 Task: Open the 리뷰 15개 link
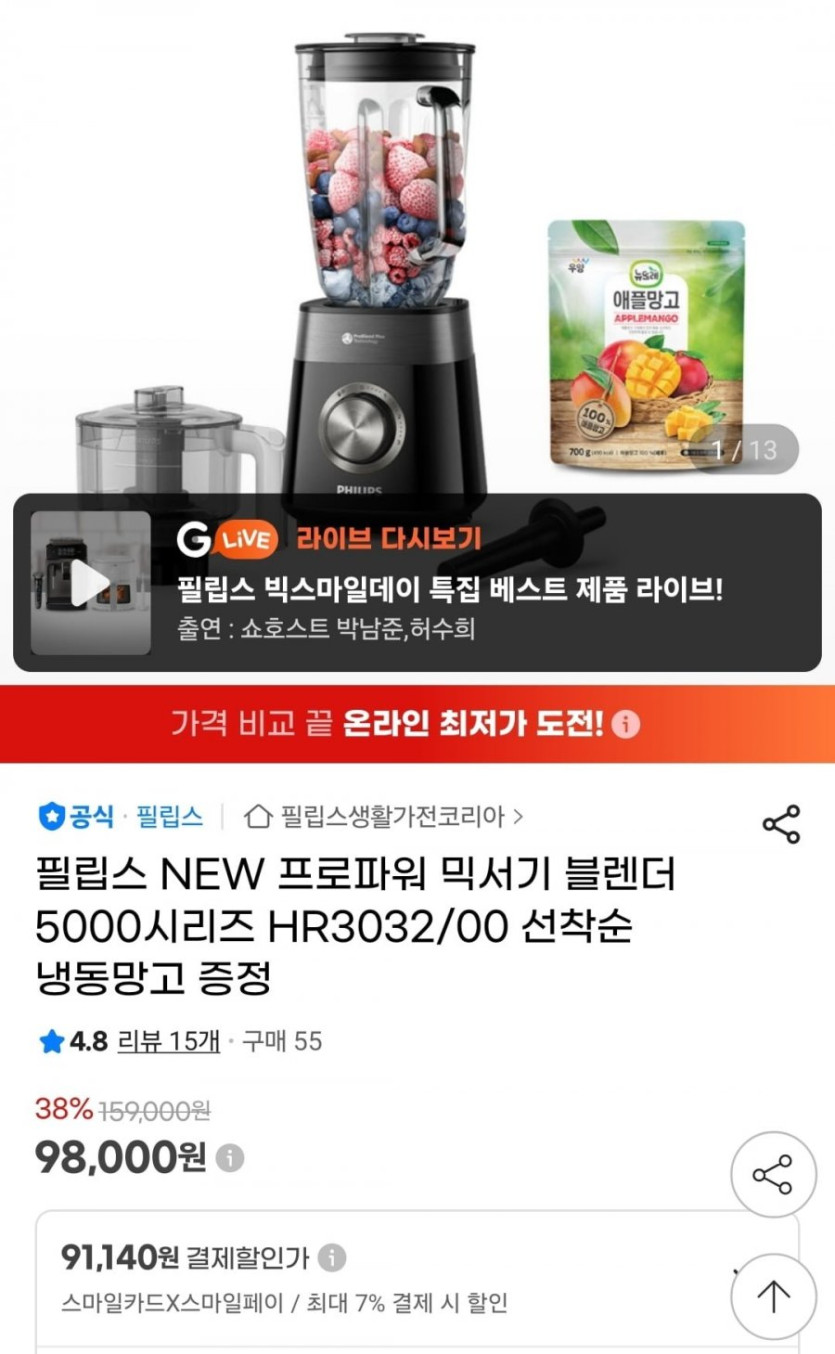click(x=168, y=1041)
